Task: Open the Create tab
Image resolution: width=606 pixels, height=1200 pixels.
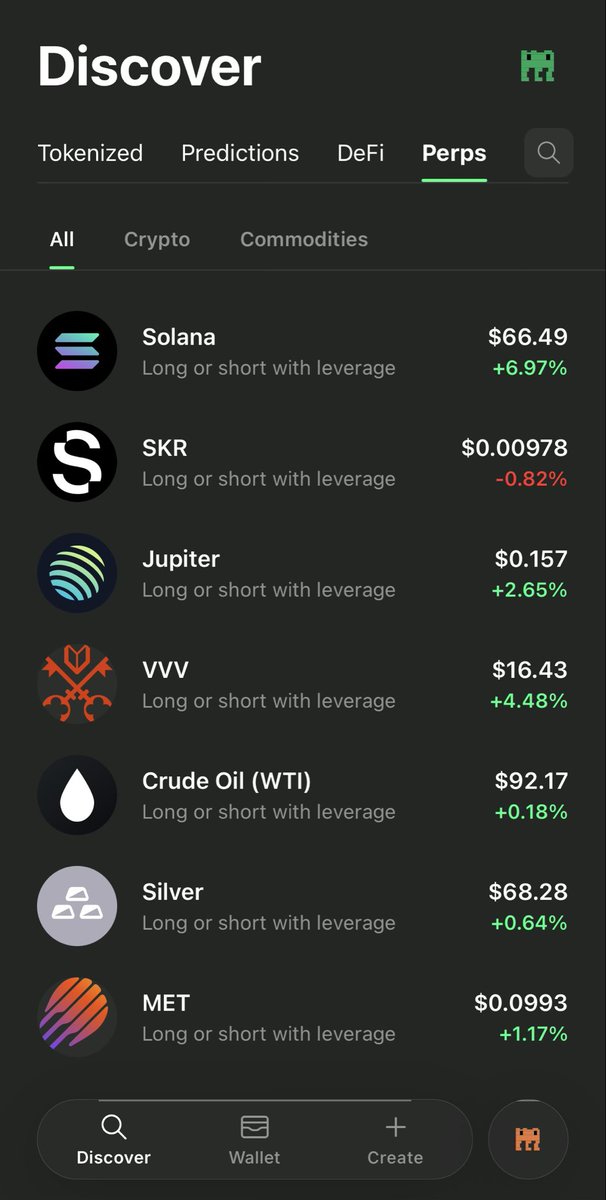Action: tap(395, 1140)
